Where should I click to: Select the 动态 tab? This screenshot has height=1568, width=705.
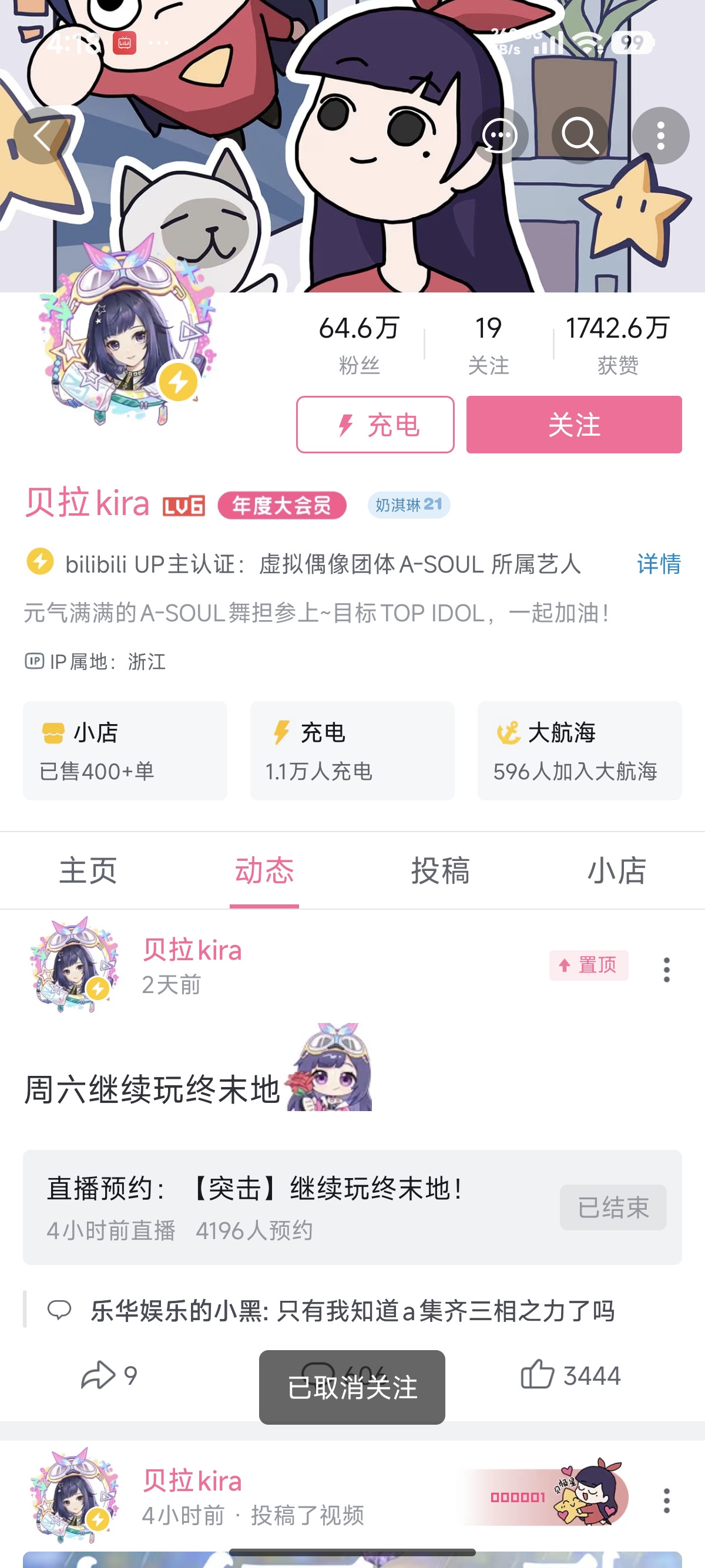264,870
